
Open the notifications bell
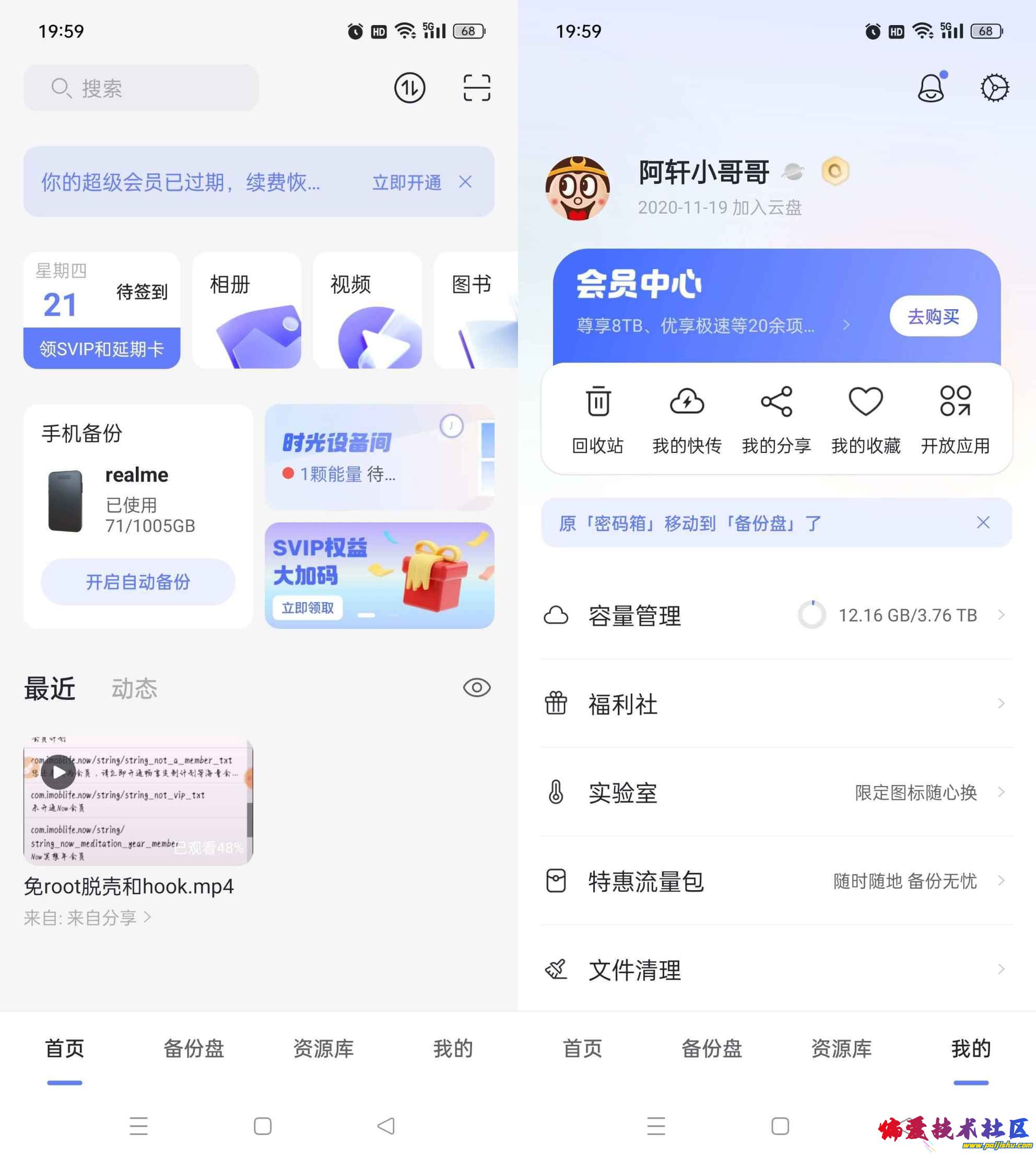[931, 88]
